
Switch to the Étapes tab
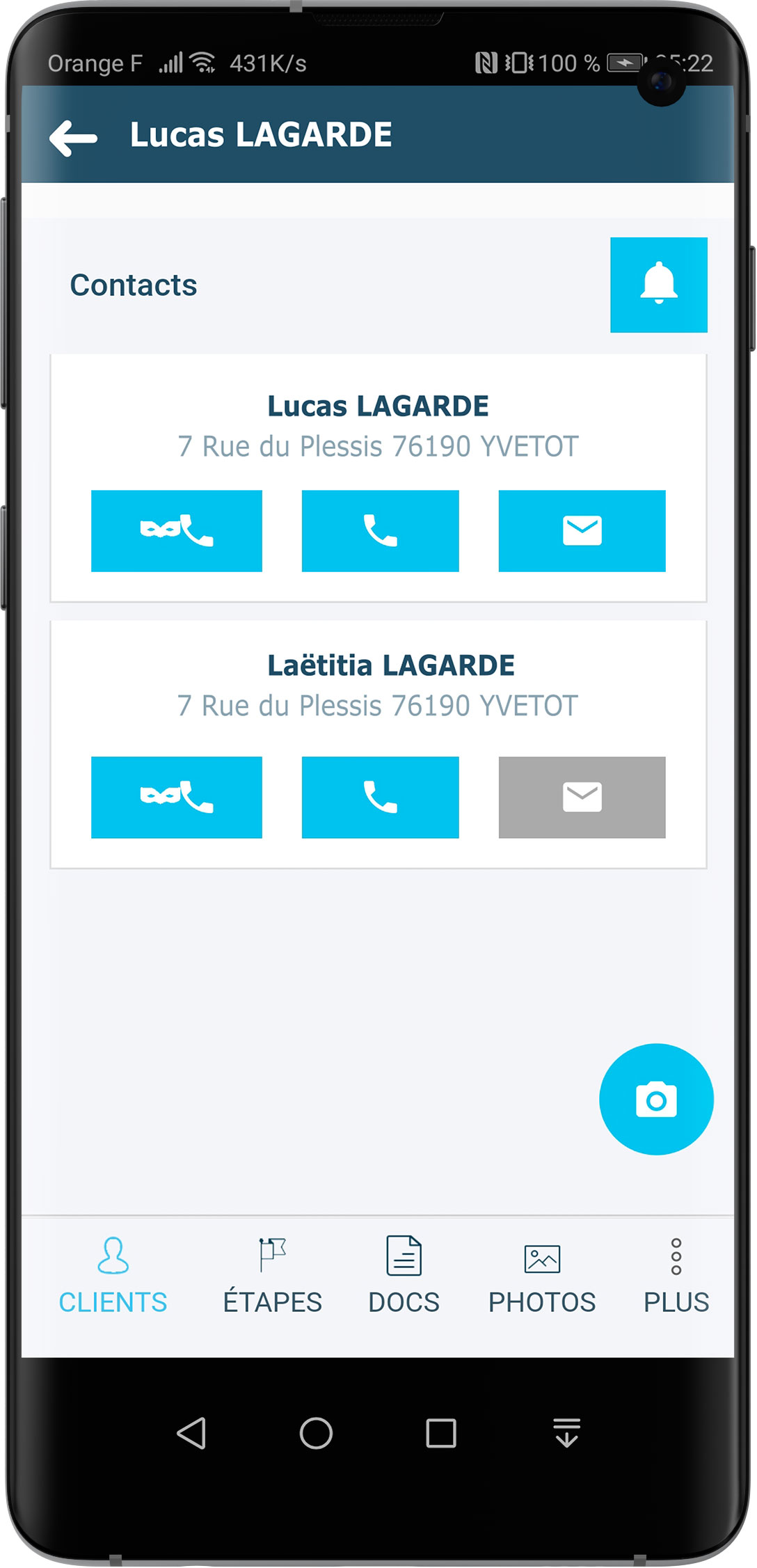pos(272,1276)
